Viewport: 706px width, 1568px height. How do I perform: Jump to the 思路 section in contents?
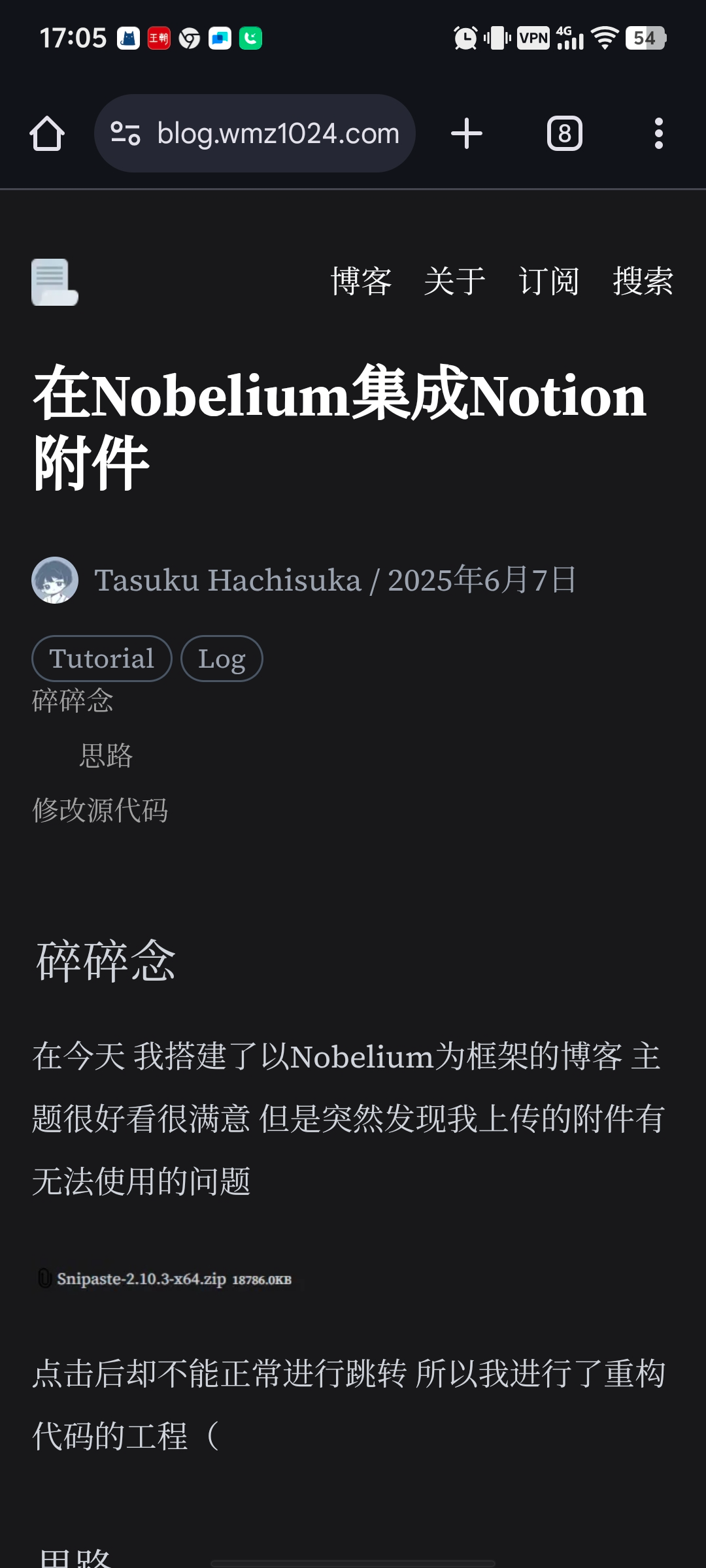click(x=106, y=756)
